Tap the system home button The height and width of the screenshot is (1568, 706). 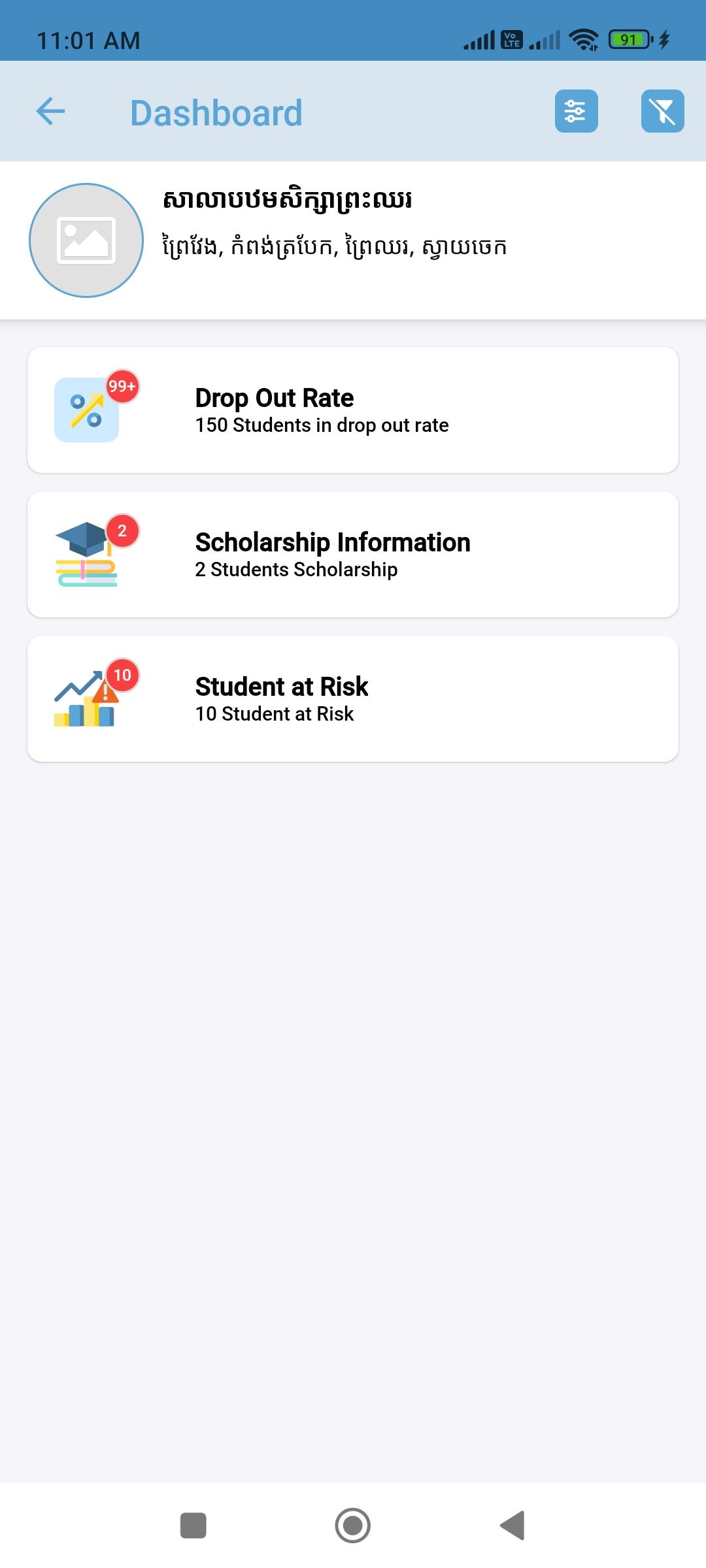pyautogui.click(x=352, y=1526)
